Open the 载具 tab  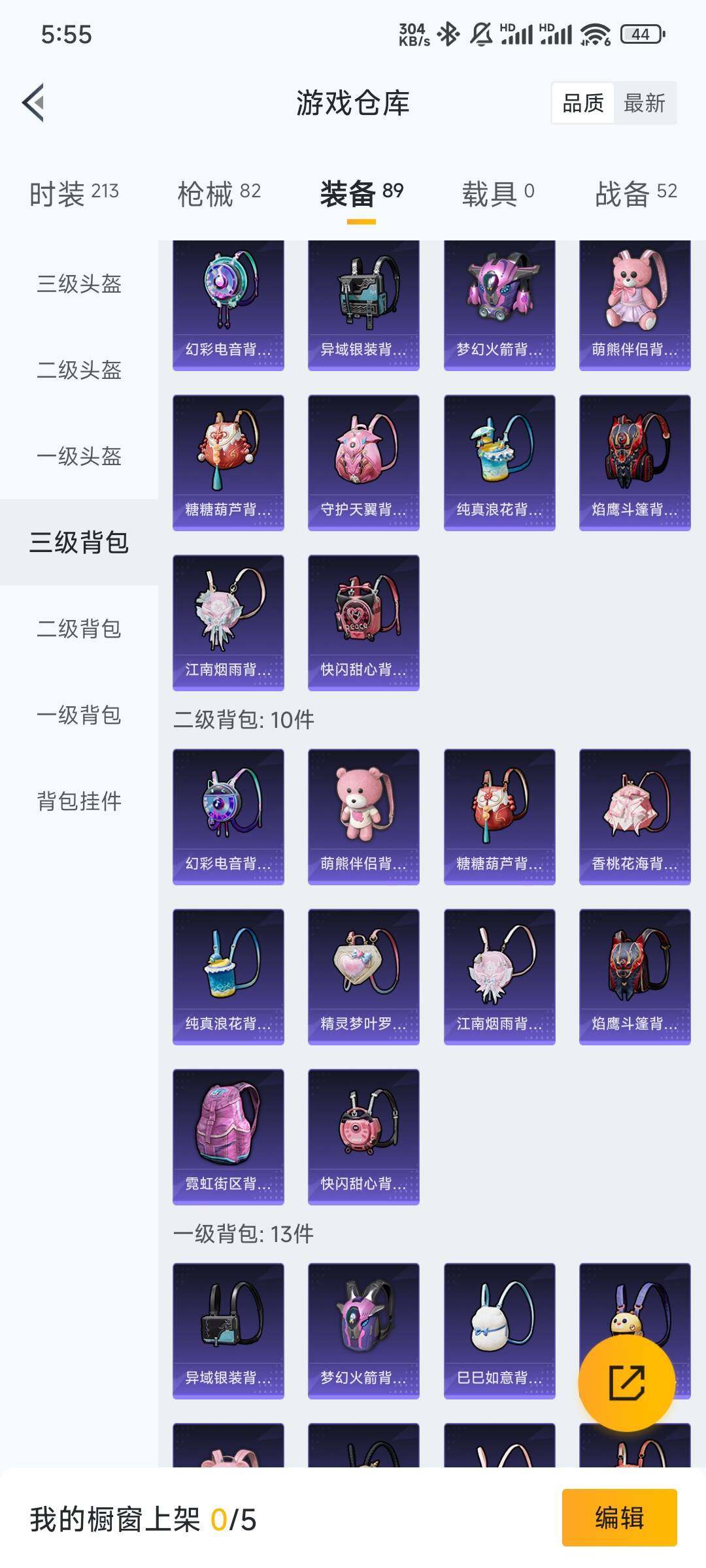498,193
